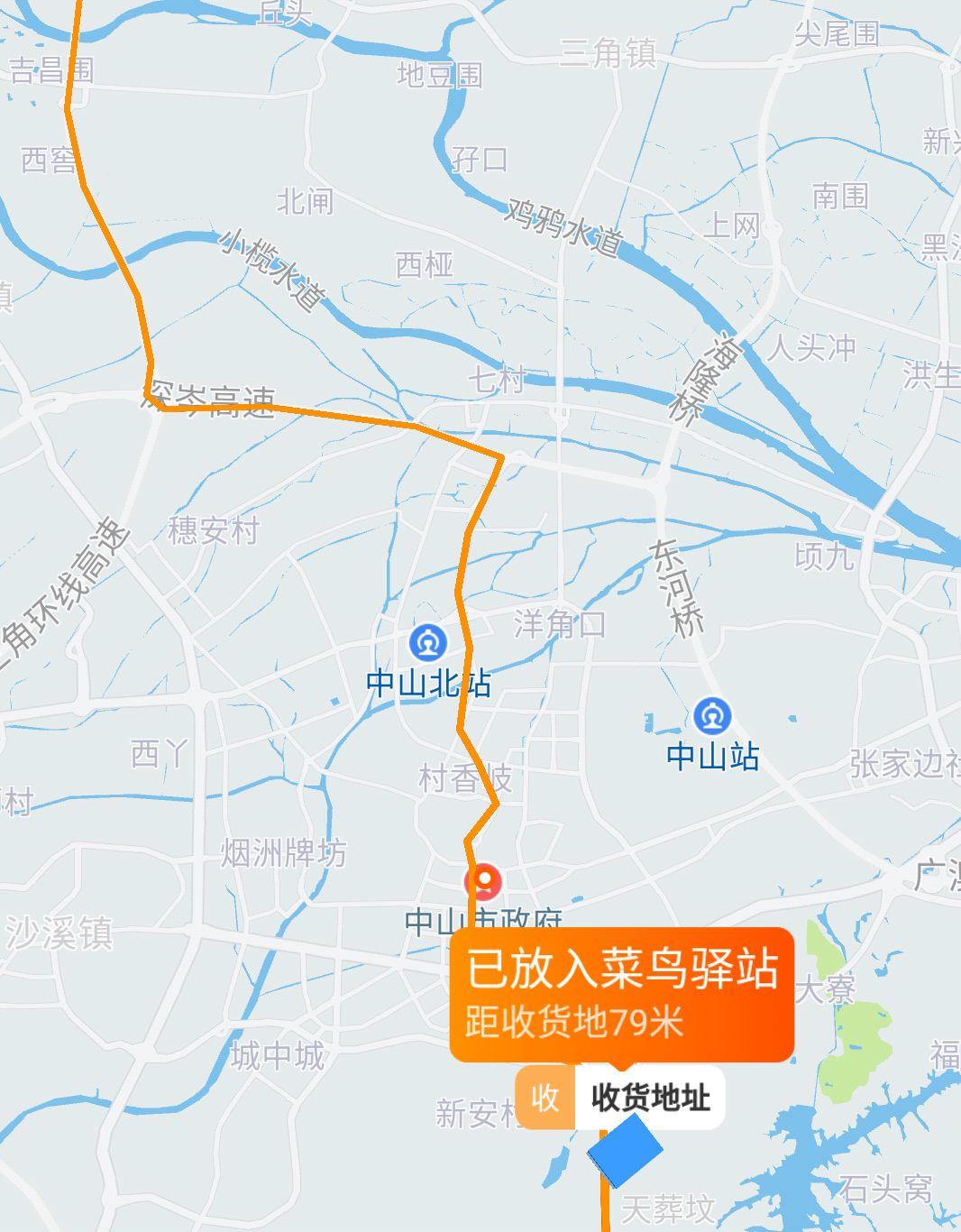Select the 中山北站 railway station icon
961x1232 pixels.
[428, 643]
